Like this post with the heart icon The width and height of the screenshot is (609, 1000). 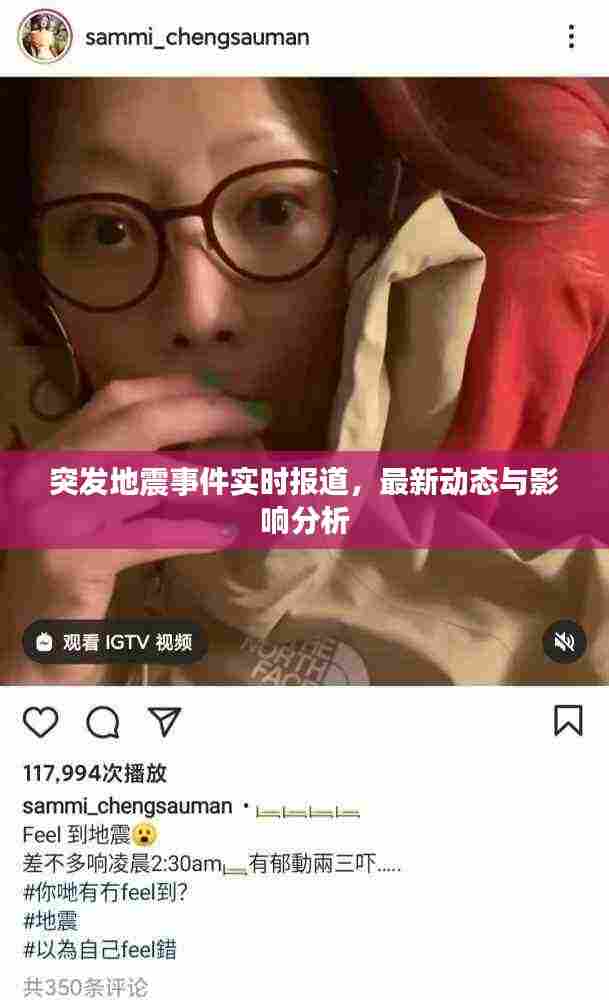(x=41, y=721)
